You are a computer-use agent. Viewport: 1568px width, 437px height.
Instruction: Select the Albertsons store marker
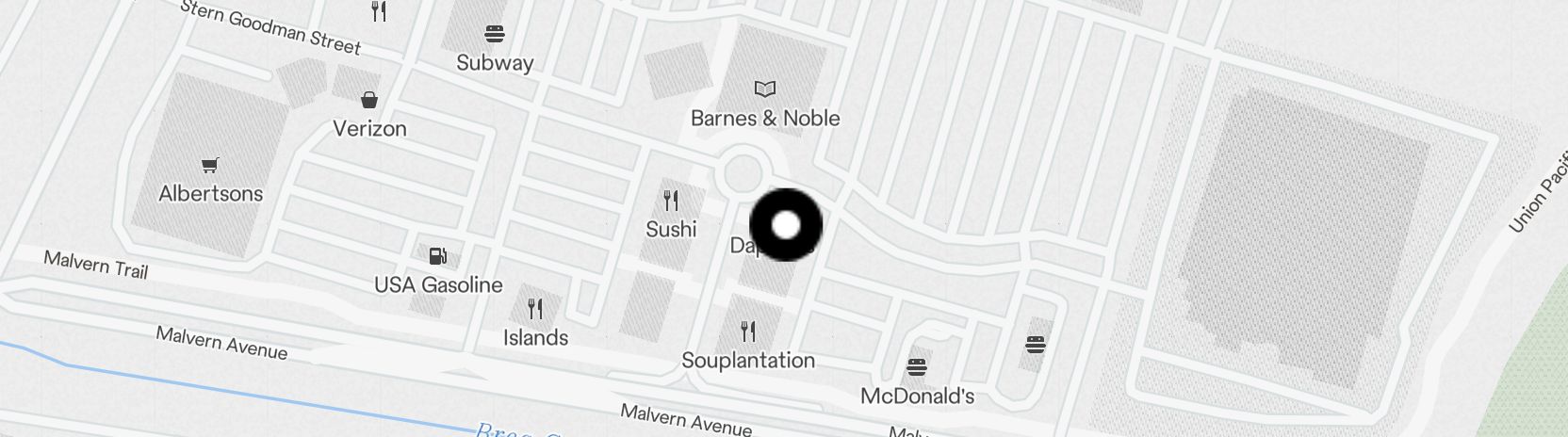[x=210, y=167]
